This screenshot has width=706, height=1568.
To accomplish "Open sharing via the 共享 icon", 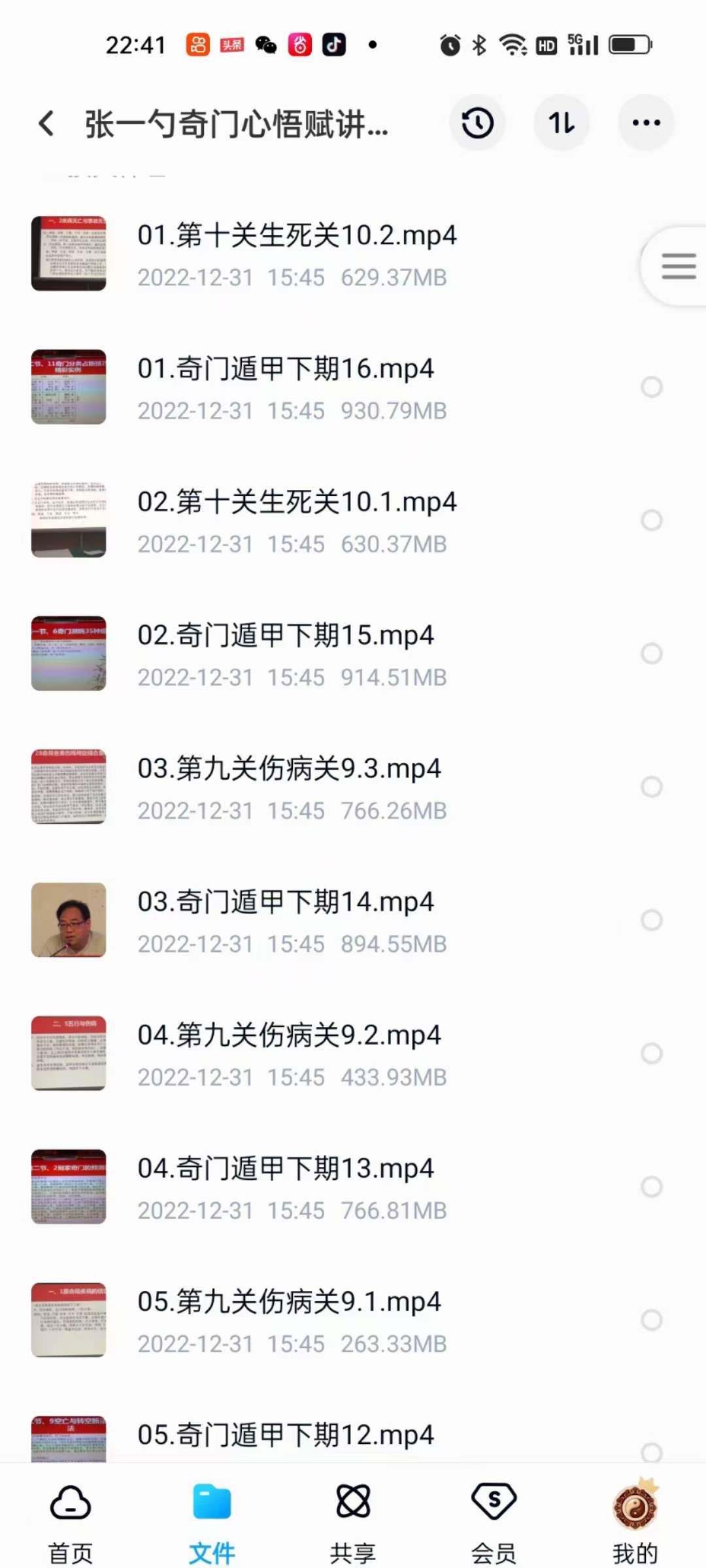I will [352, 1499].
